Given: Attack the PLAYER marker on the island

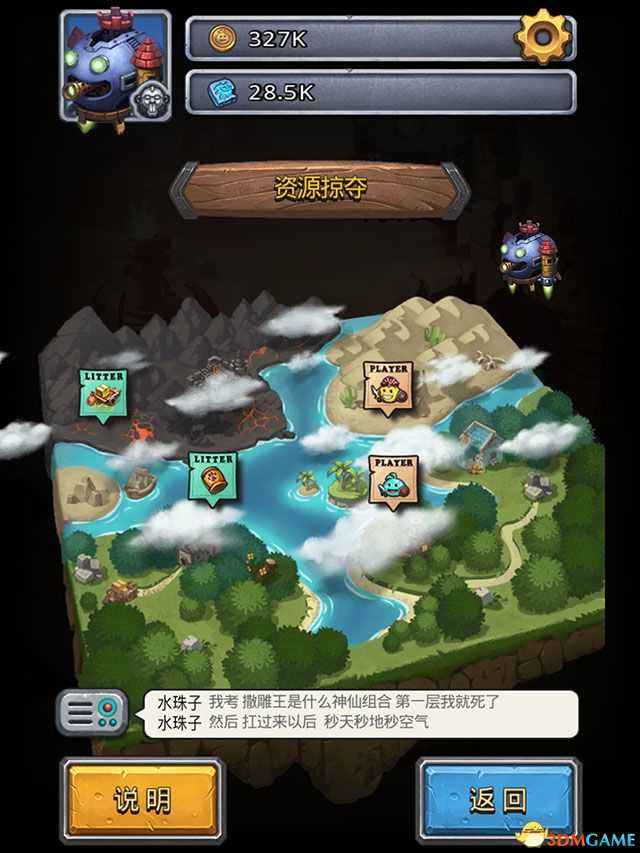Looking at the screenshot, I should (x=393, y=481).
